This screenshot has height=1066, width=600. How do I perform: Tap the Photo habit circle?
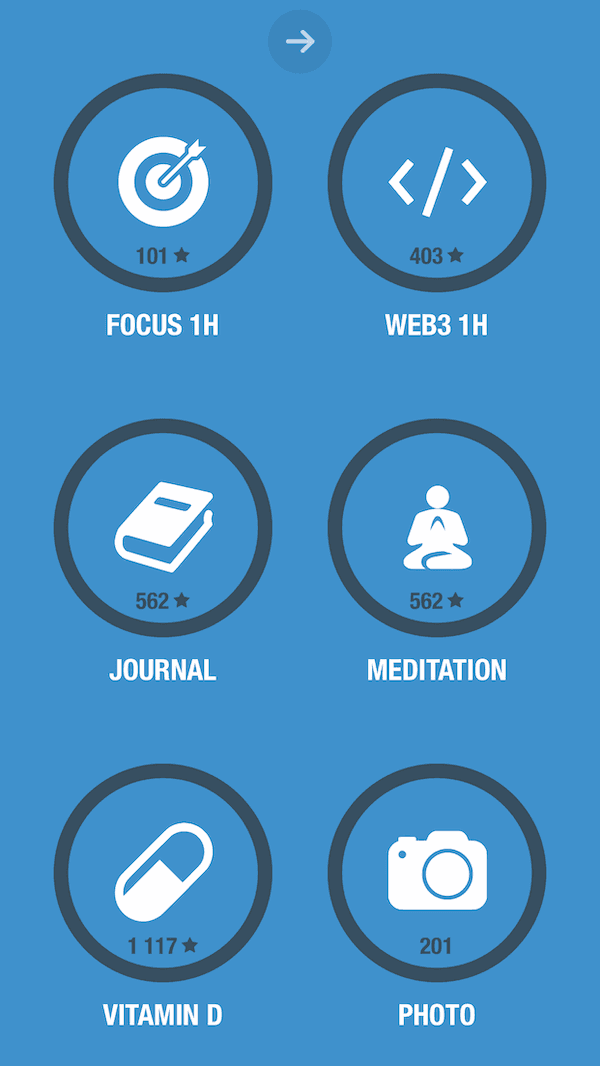[x=437, y=872]
